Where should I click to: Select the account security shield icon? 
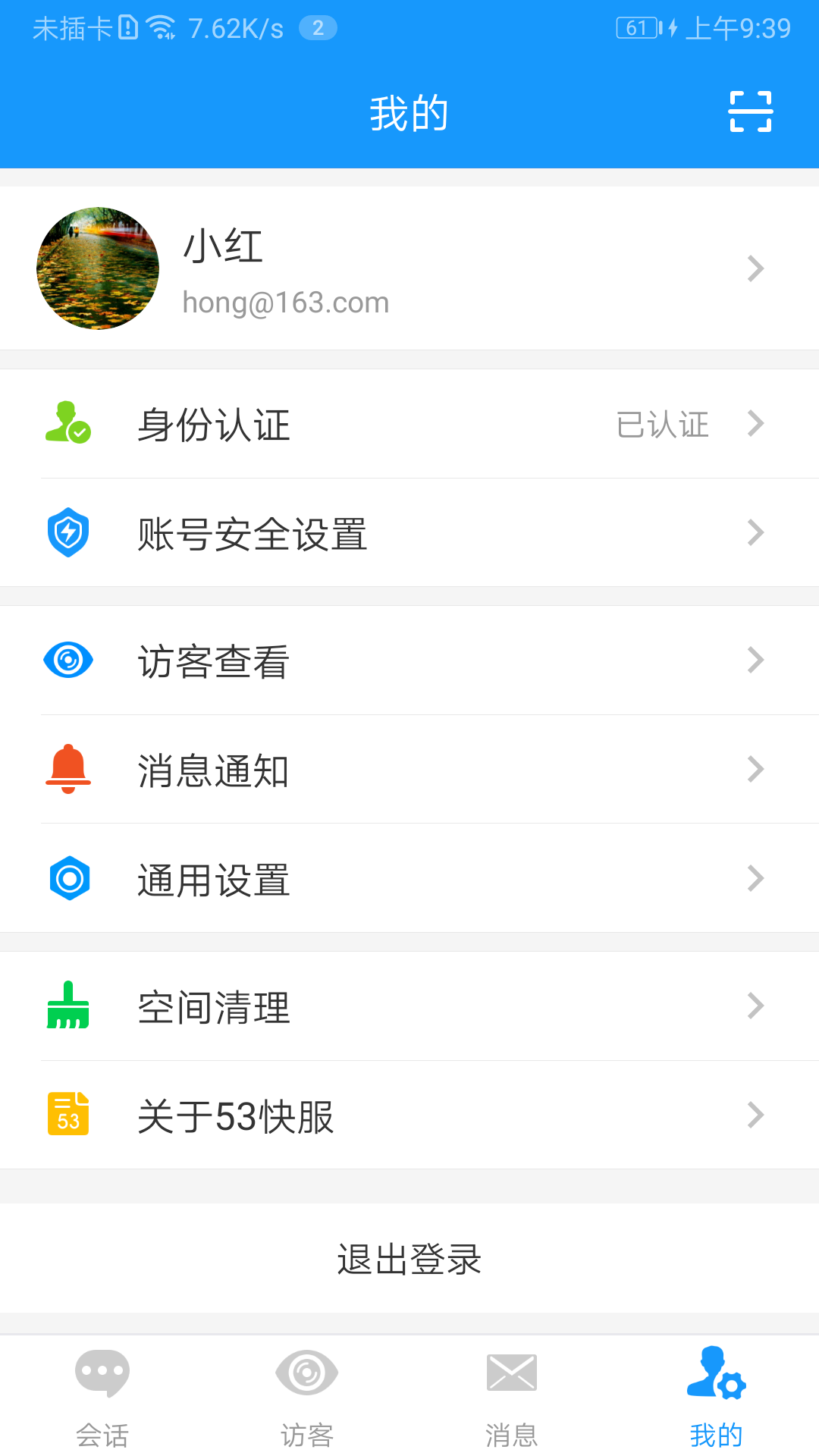coord(68,533)
